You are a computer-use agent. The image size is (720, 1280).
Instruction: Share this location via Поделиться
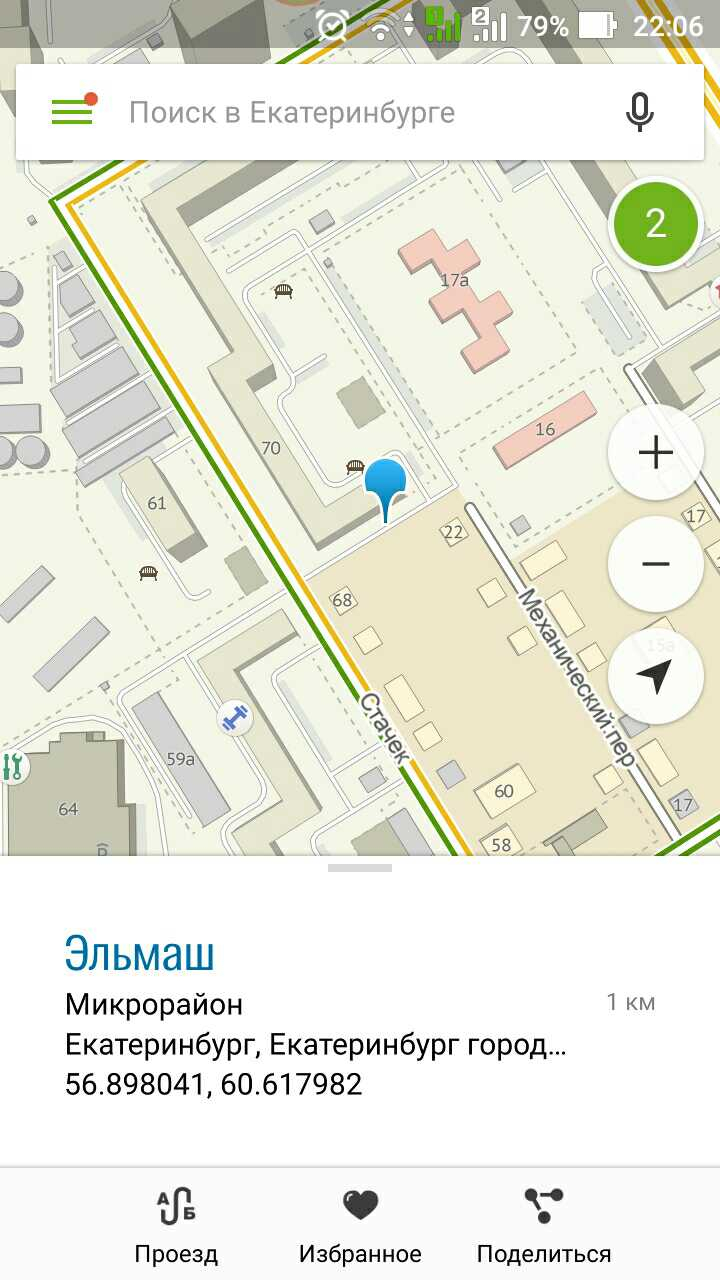[x=543, y=1225]
